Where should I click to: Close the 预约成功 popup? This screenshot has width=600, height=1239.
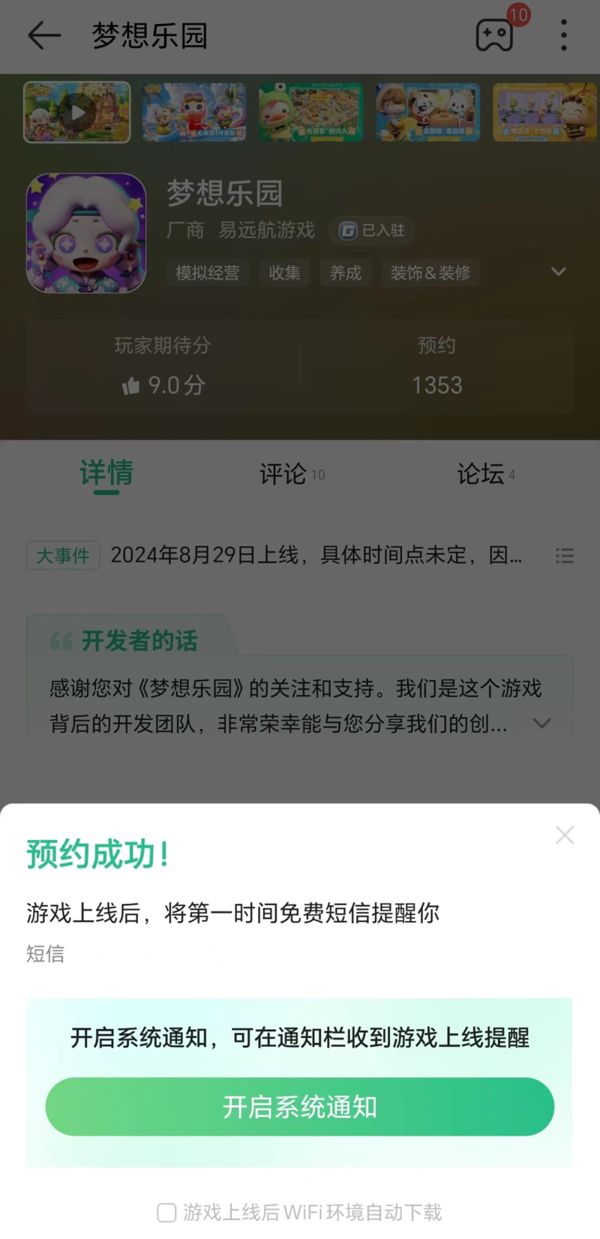[x=564, y=835]
